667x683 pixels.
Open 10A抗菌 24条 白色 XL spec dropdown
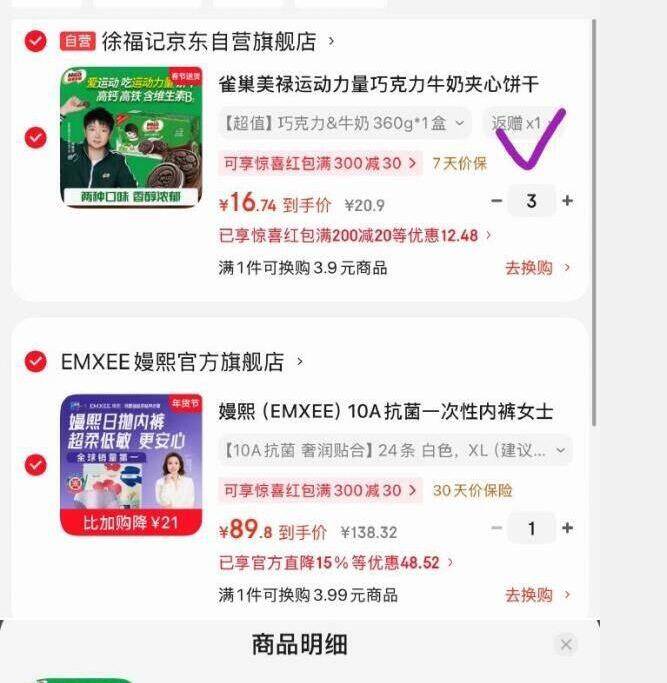(395, 450)
